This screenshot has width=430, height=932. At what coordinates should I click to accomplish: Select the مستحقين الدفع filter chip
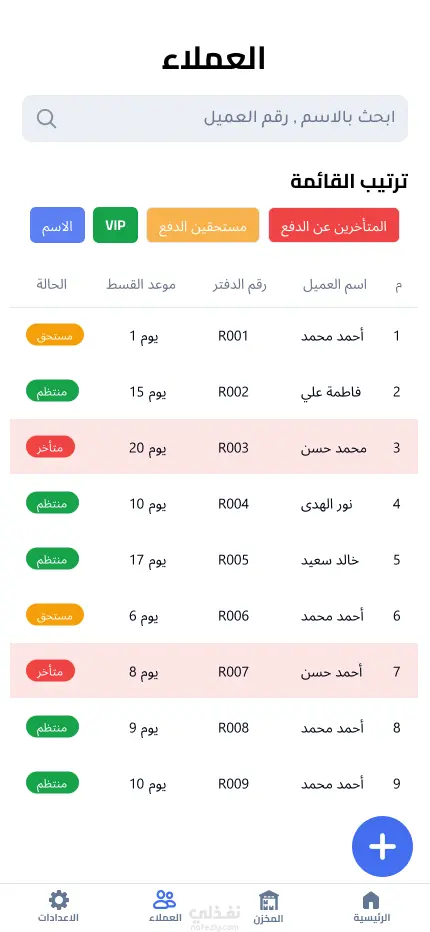pyautogui.click(x=203, y=225)
